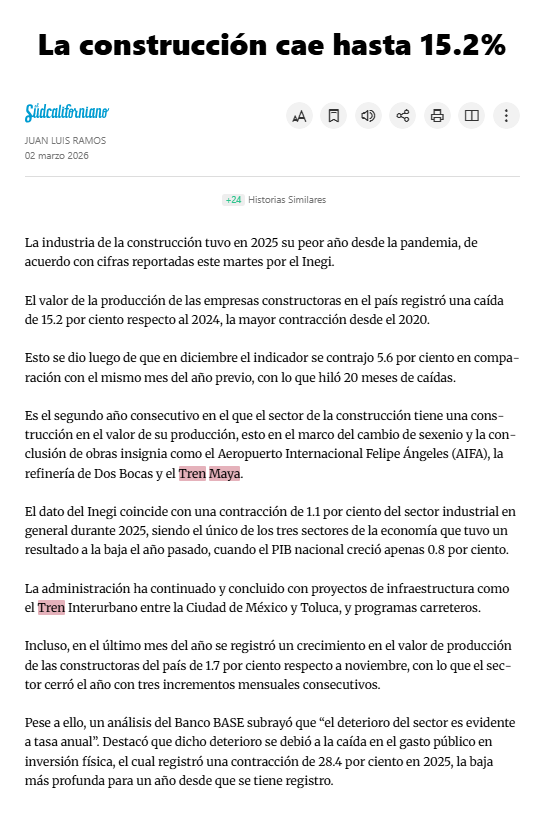Share this article

click(402, 115)
